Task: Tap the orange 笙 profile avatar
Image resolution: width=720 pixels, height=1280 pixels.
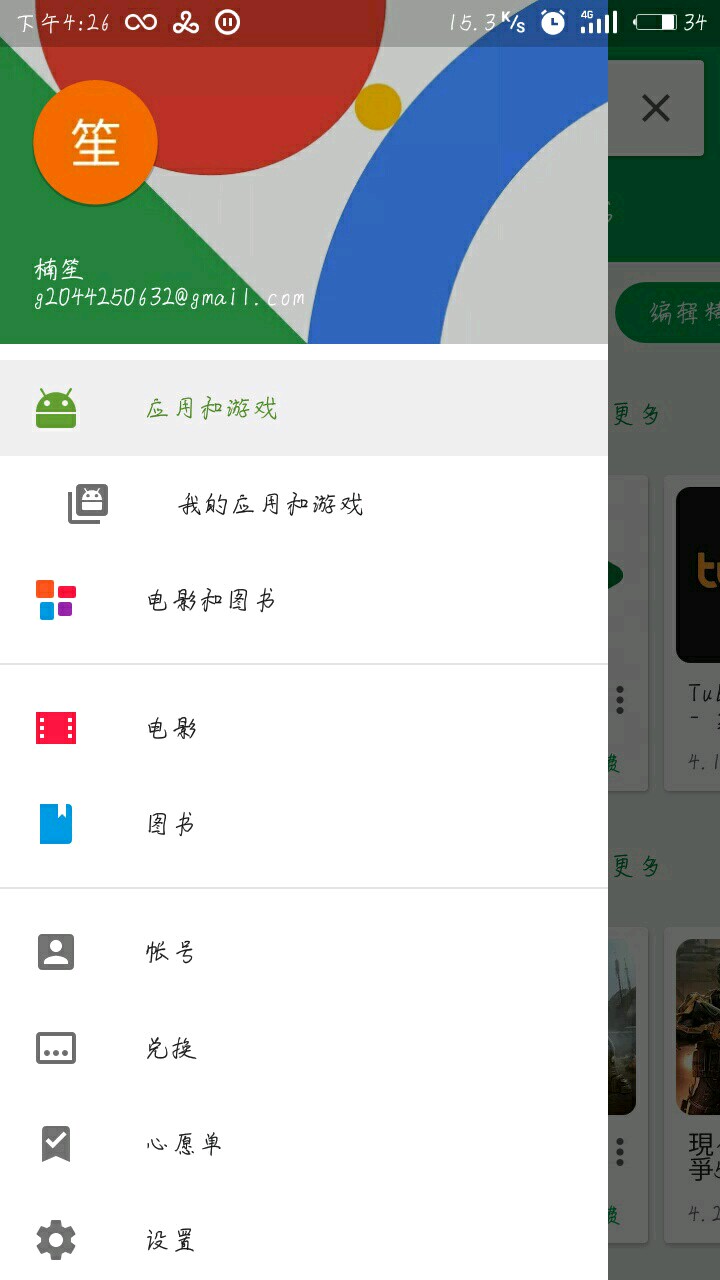Action: coord(95,143)
